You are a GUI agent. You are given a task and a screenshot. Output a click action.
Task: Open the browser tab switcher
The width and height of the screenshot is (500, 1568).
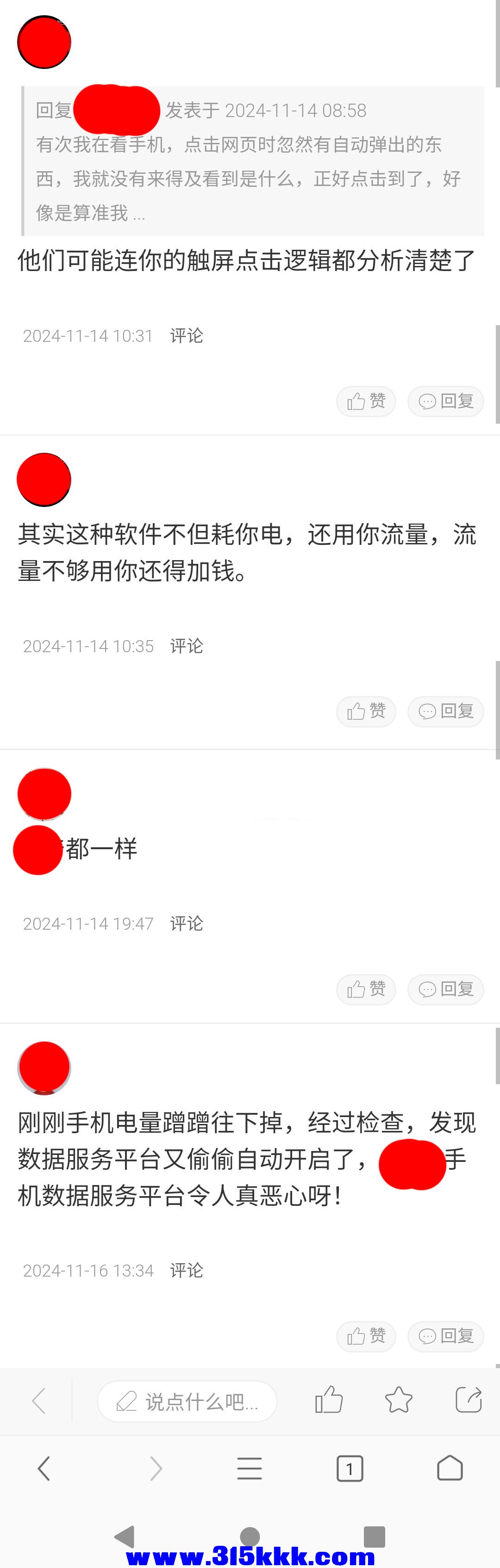pos(350,1469)
